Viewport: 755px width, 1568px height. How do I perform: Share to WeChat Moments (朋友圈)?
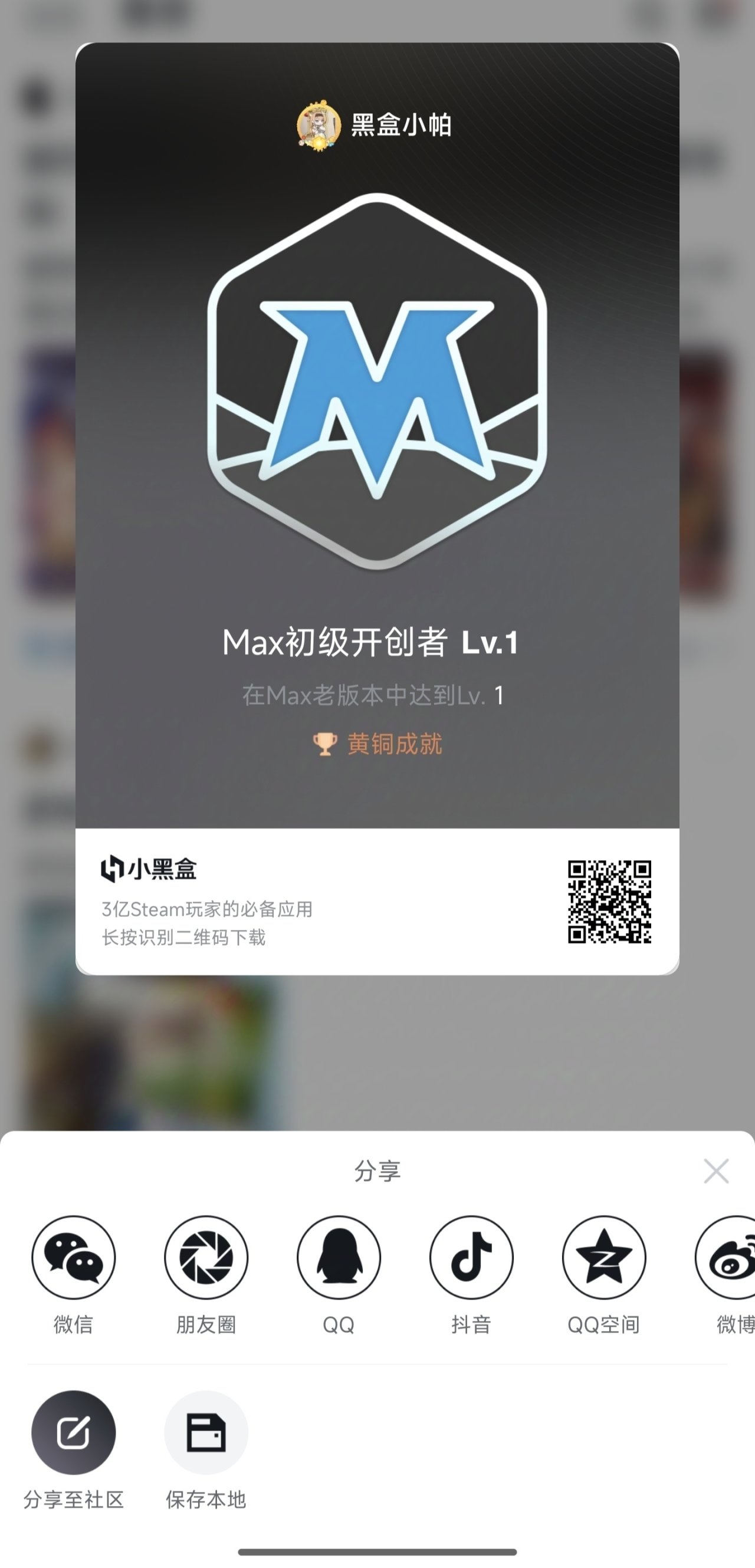click(206, 1258)
